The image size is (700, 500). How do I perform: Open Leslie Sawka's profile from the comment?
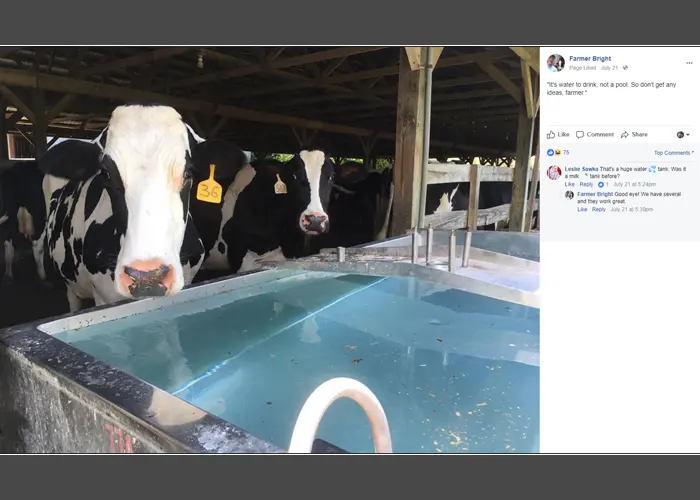pyautogui.click(x=579, y=169)
